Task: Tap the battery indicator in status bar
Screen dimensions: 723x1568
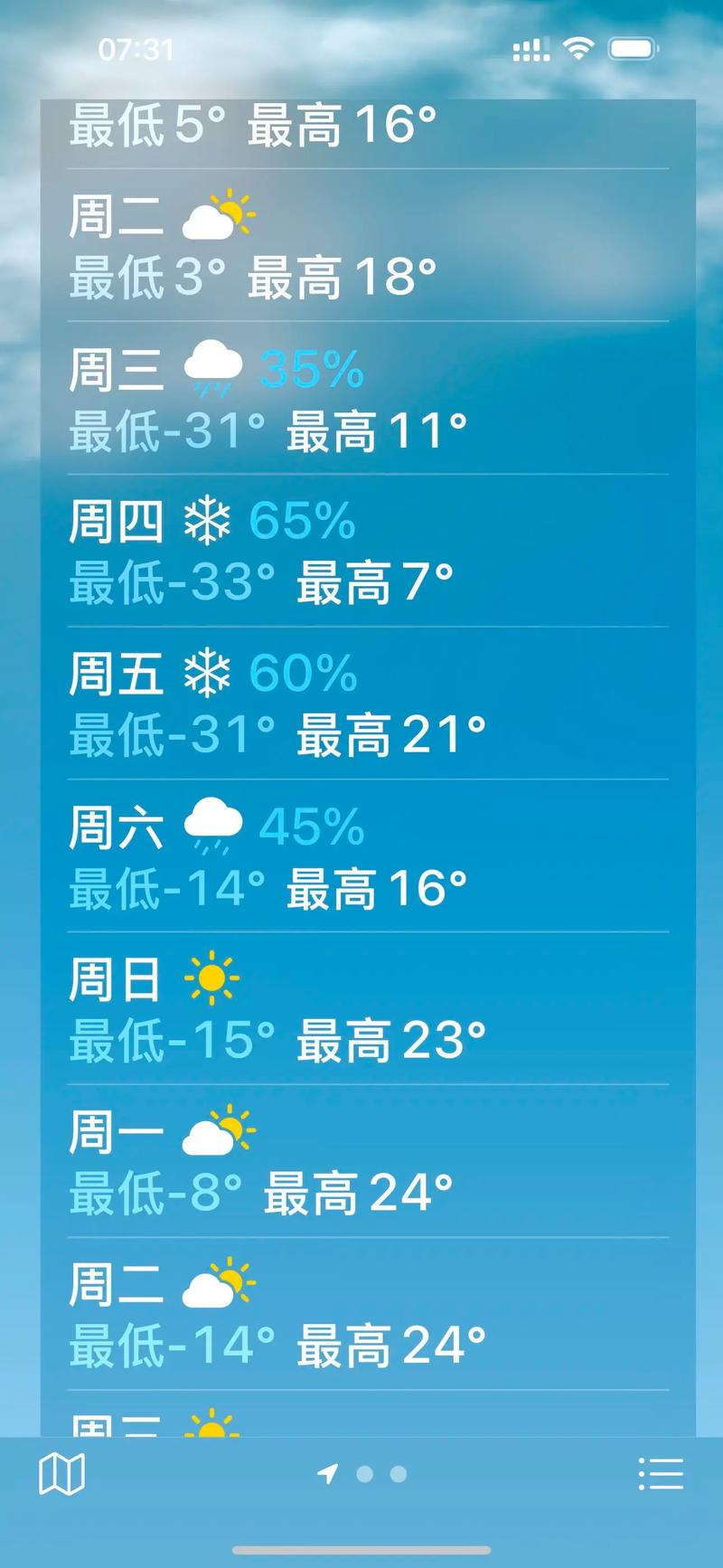Action: point(634,50)
